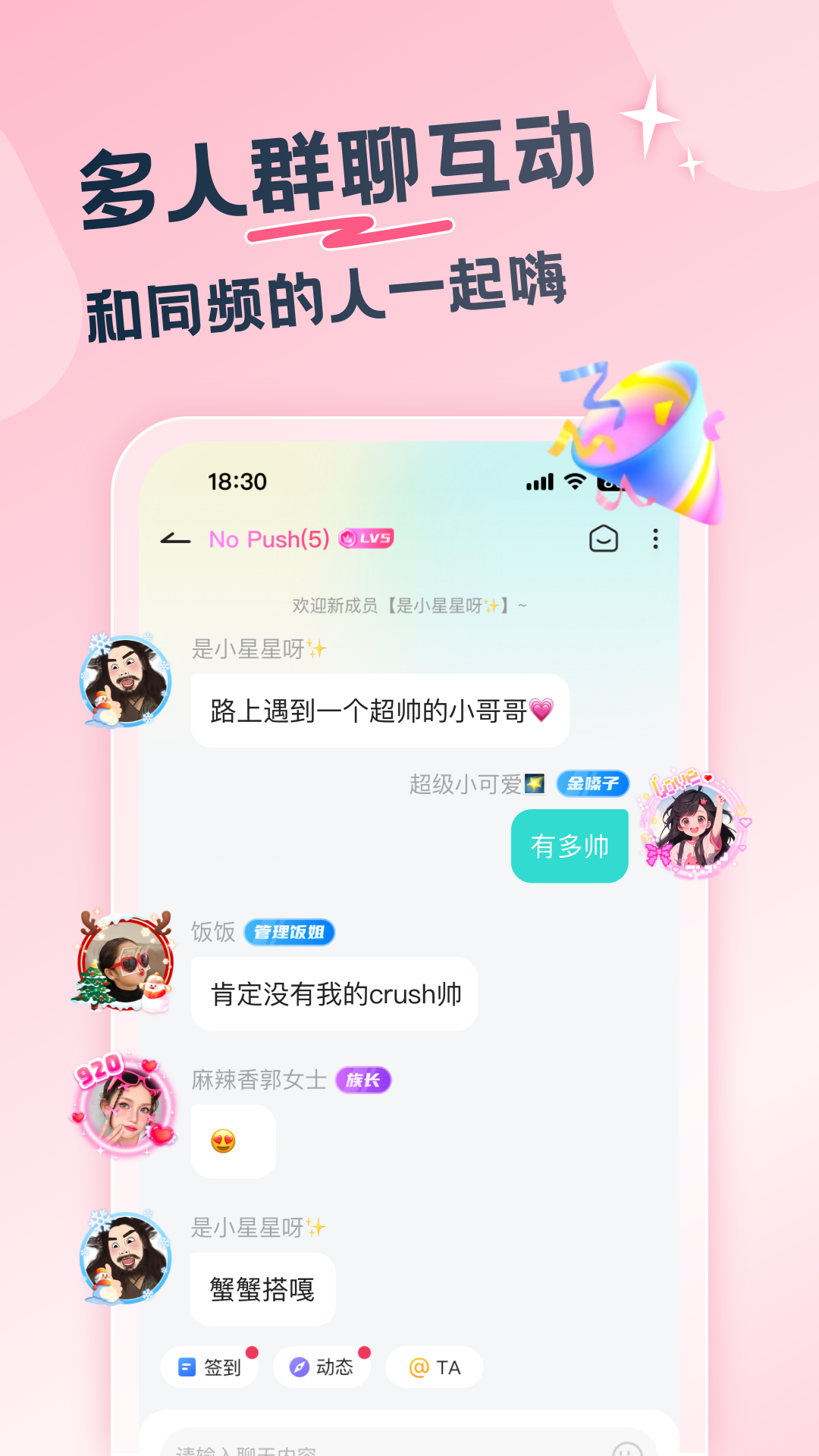The image size is (819, 1456).
Task: Open the heart-eyes emoji message bubble
Action: (234, 1141)
